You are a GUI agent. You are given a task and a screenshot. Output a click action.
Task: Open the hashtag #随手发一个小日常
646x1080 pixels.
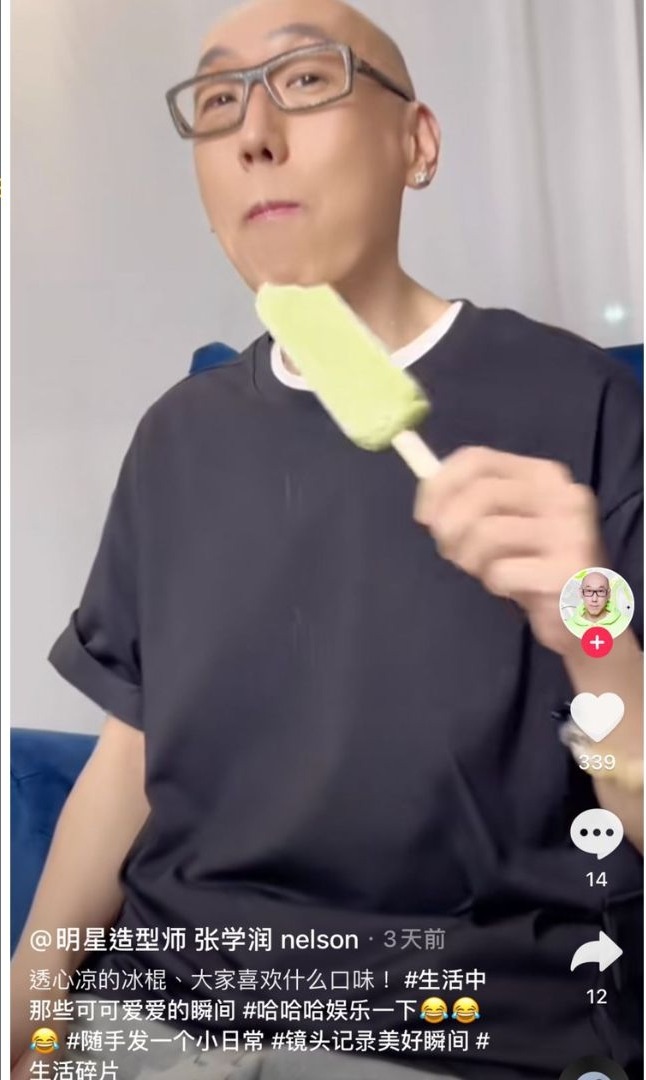pyautogui.click(x=165, y=1040)
